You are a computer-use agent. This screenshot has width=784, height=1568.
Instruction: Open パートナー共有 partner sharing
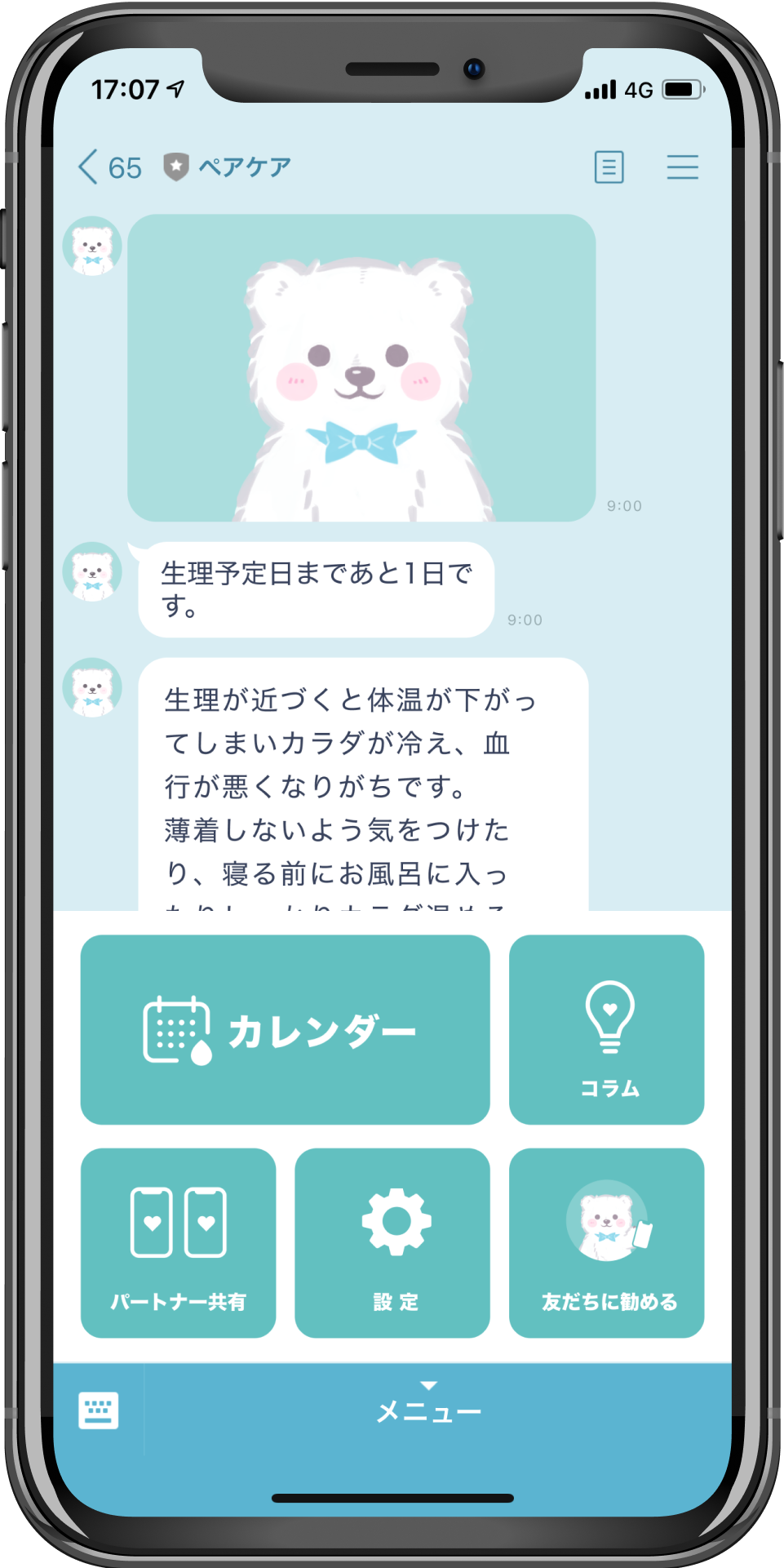coord(178,1242)
